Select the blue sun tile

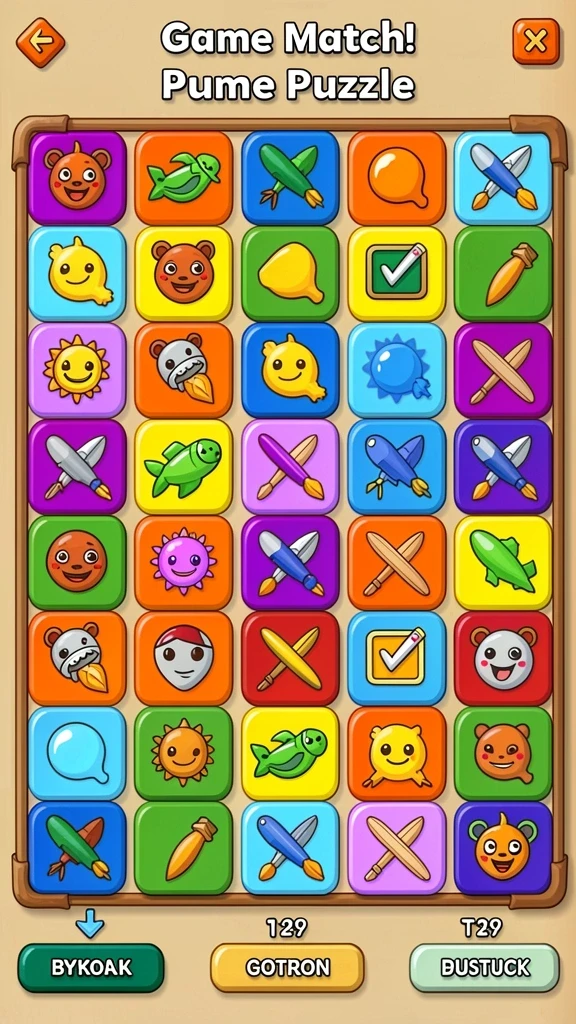396,370
